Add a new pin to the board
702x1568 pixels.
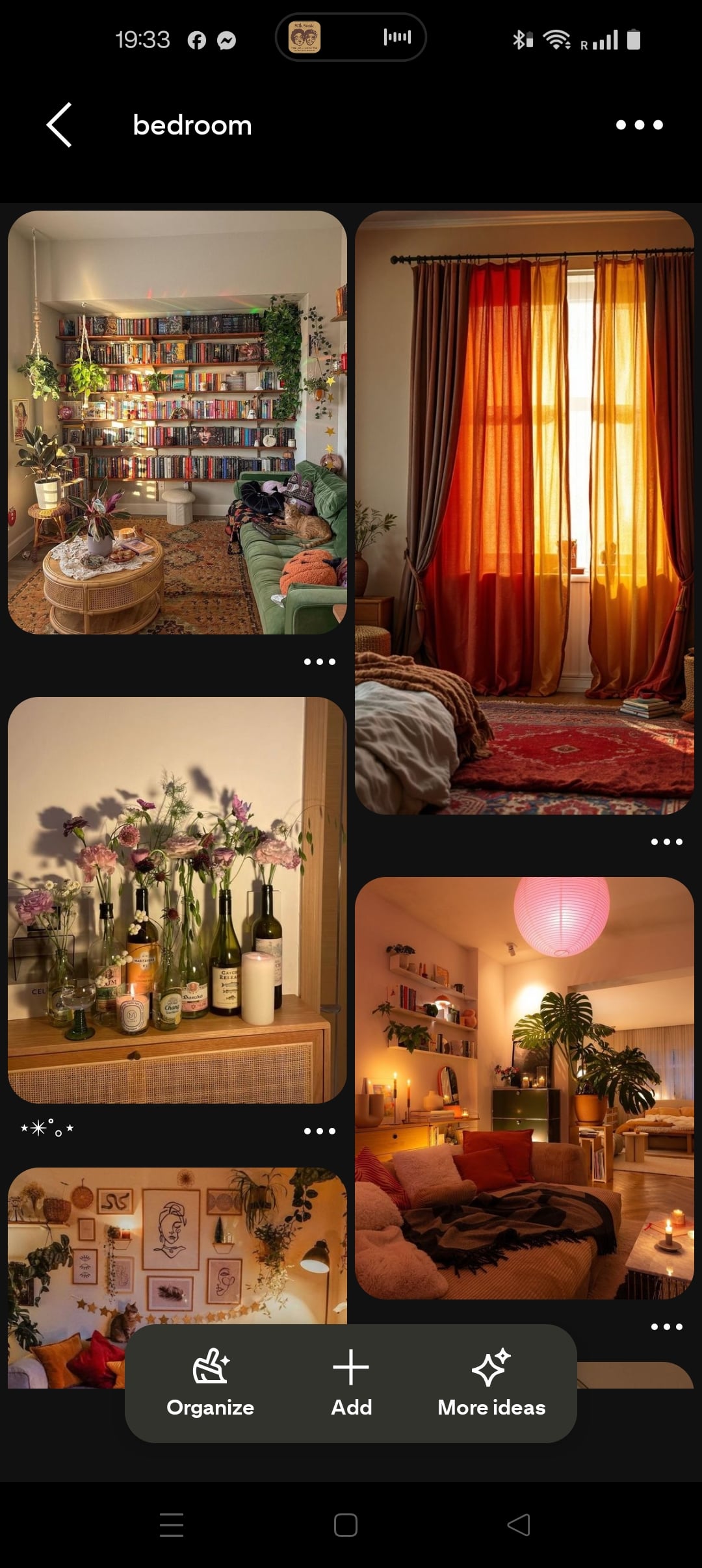coord(351,1383)
